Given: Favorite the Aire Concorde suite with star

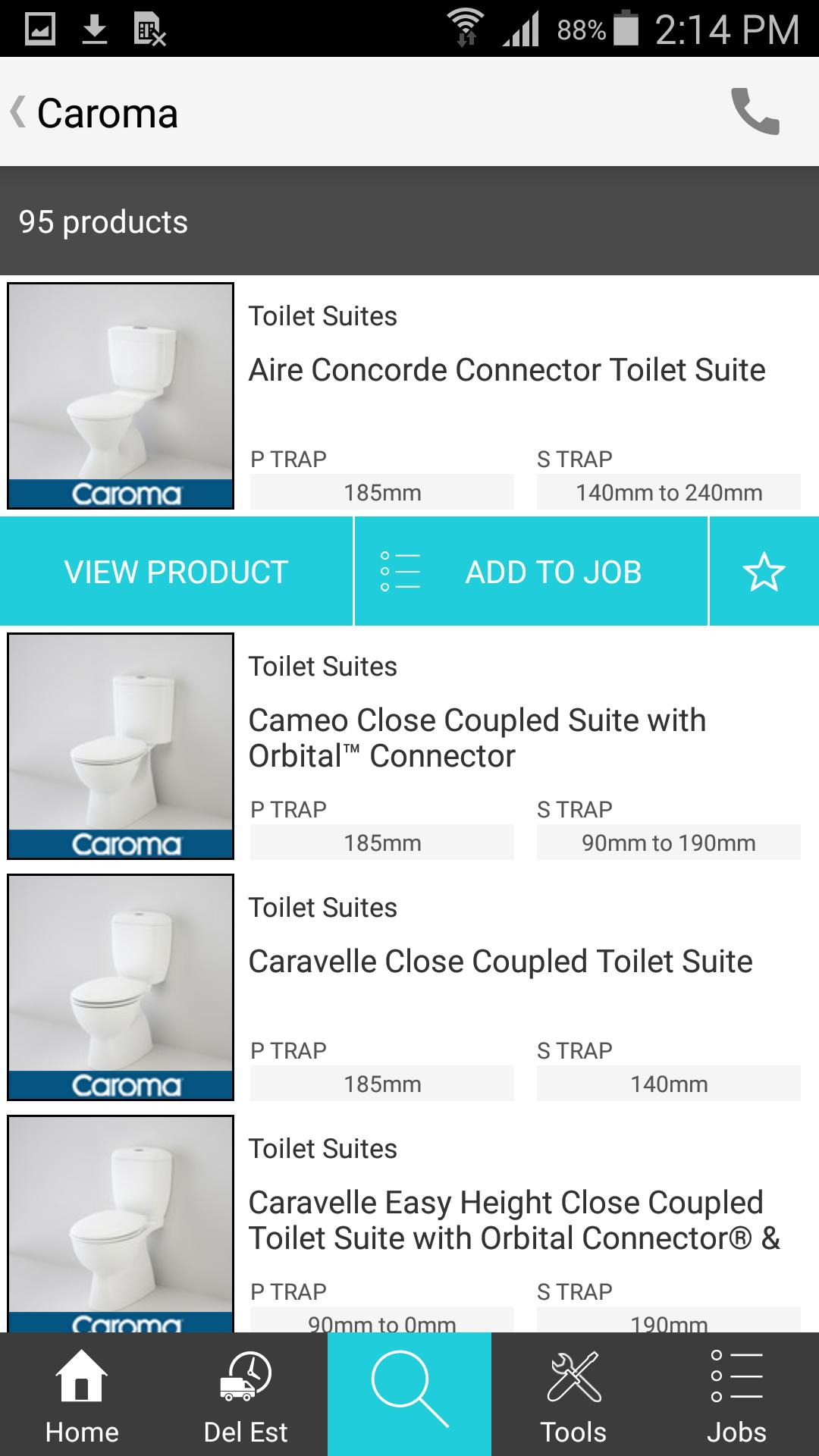Looking at the screenshot, I should tap(764, 572).
